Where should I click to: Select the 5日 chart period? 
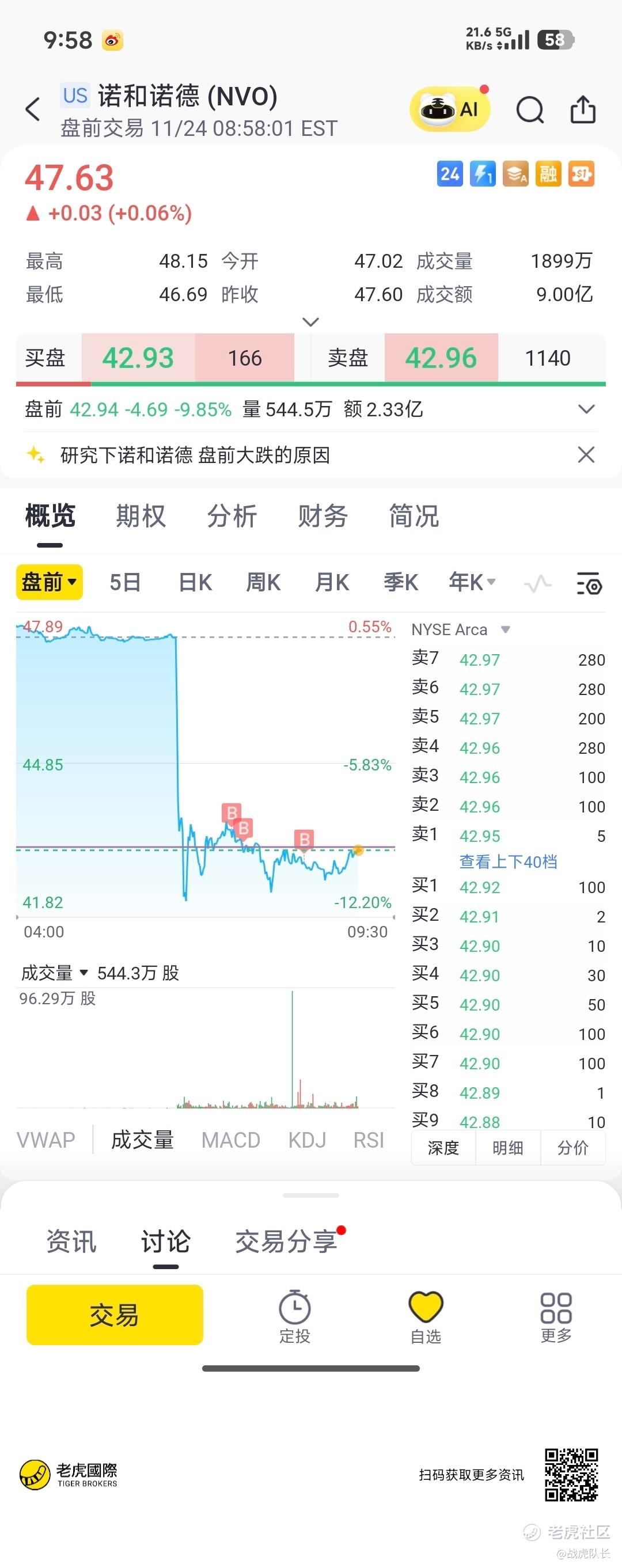[125, 583]
